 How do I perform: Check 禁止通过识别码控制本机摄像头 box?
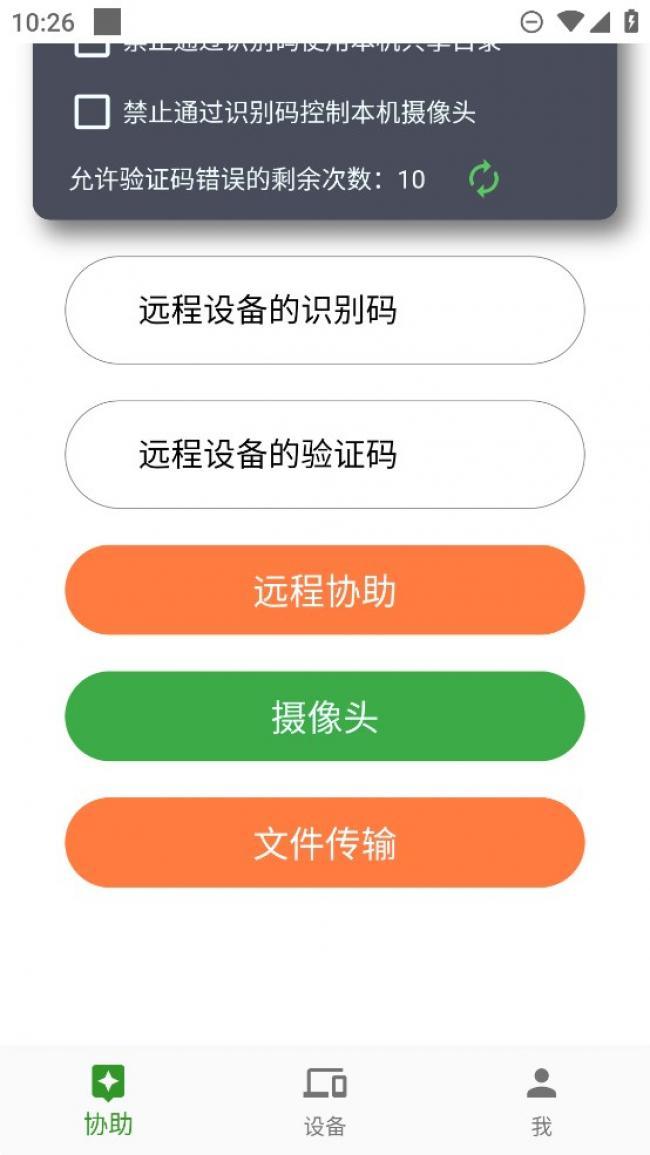[x=92, y=112]
